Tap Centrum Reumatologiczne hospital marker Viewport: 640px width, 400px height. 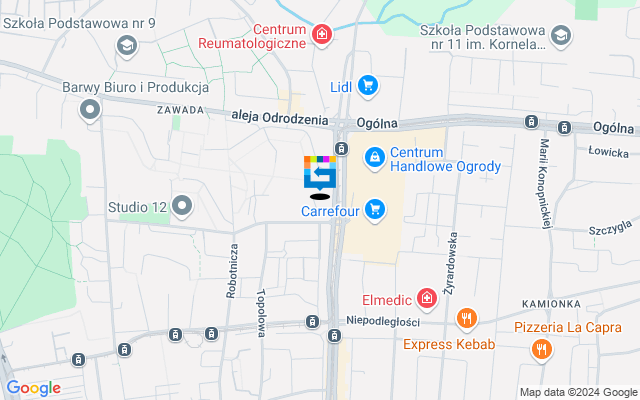(321, 36)
